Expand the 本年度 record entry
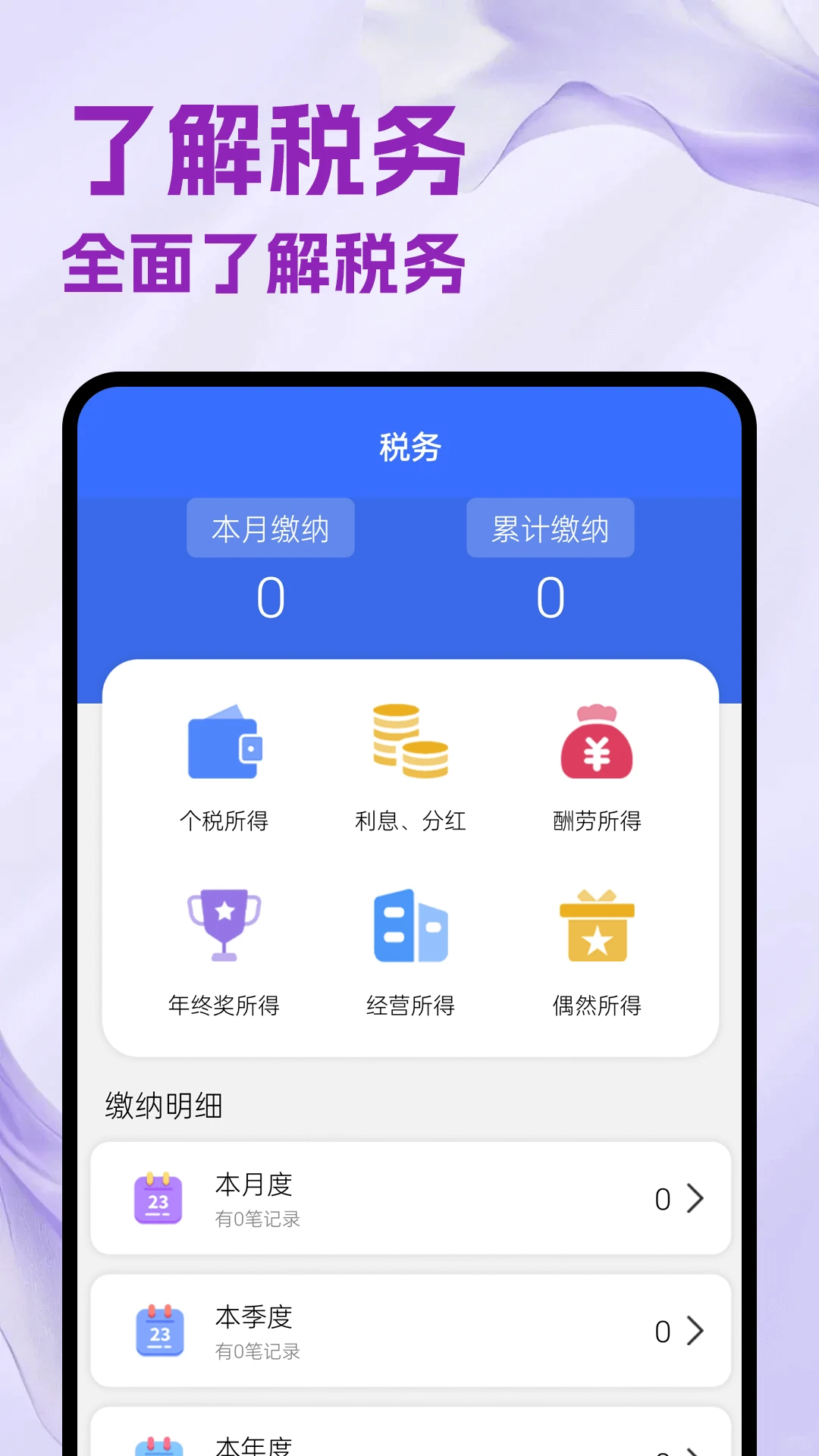Image resolution: width=819 pixels, height=1456 pixels. click(409, 1437)
